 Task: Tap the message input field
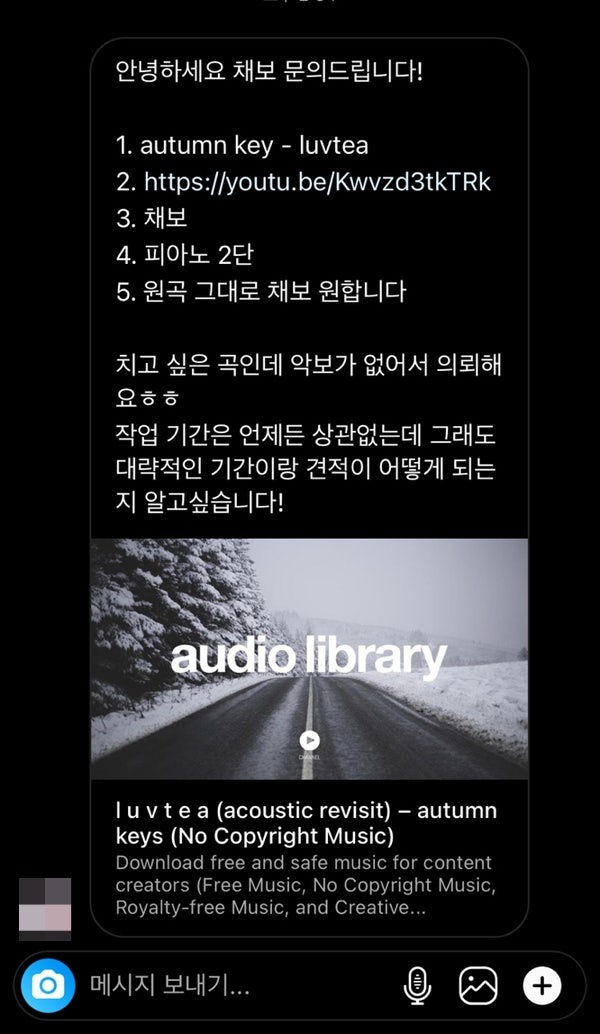pos(237,986)
